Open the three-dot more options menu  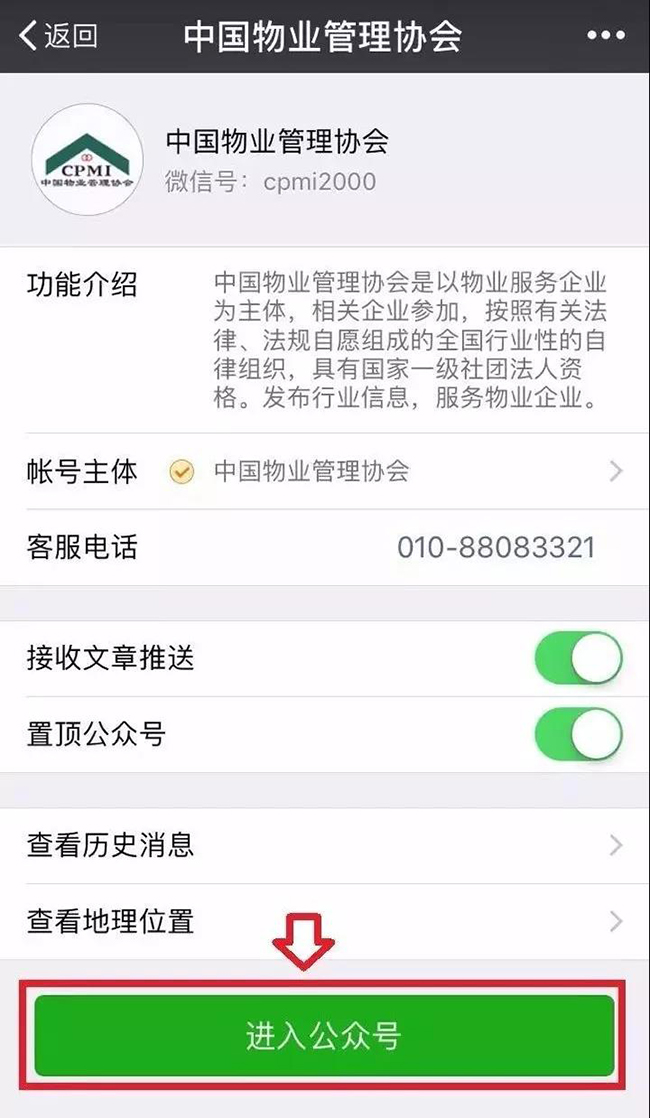(605, 36)
